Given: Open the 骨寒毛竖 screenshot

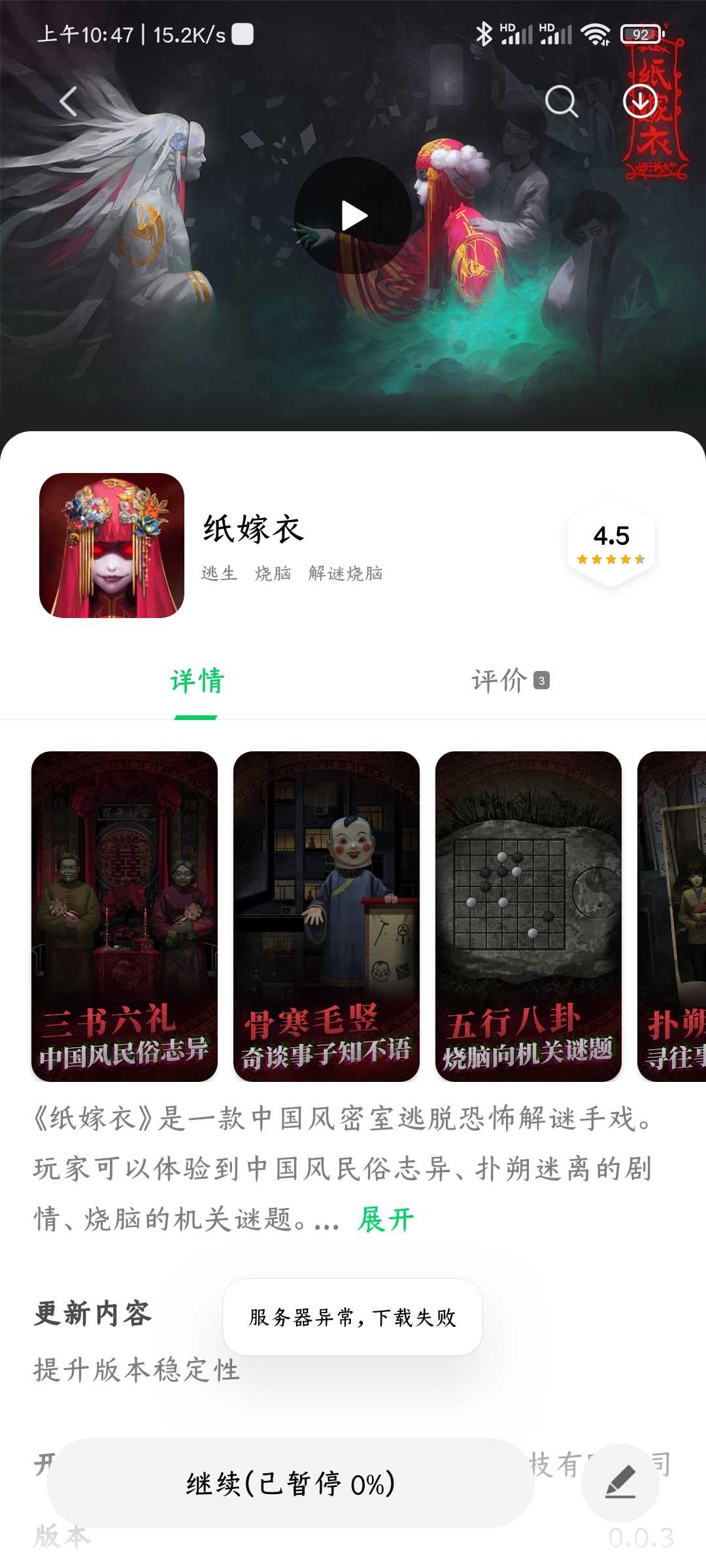Looking at the screenshot, I should tap(326, 917).
